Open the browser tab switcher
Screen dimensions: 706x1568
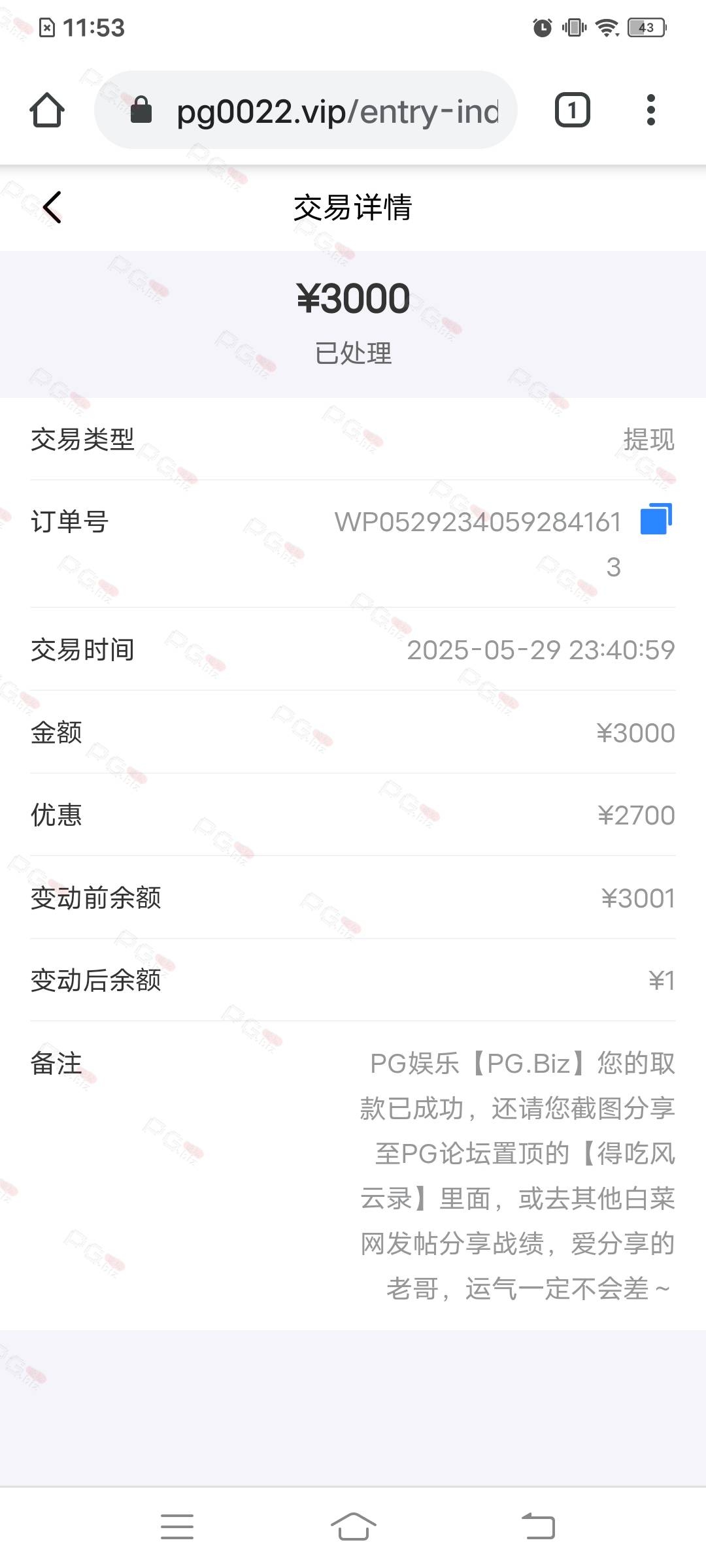[x=572, y=110]
